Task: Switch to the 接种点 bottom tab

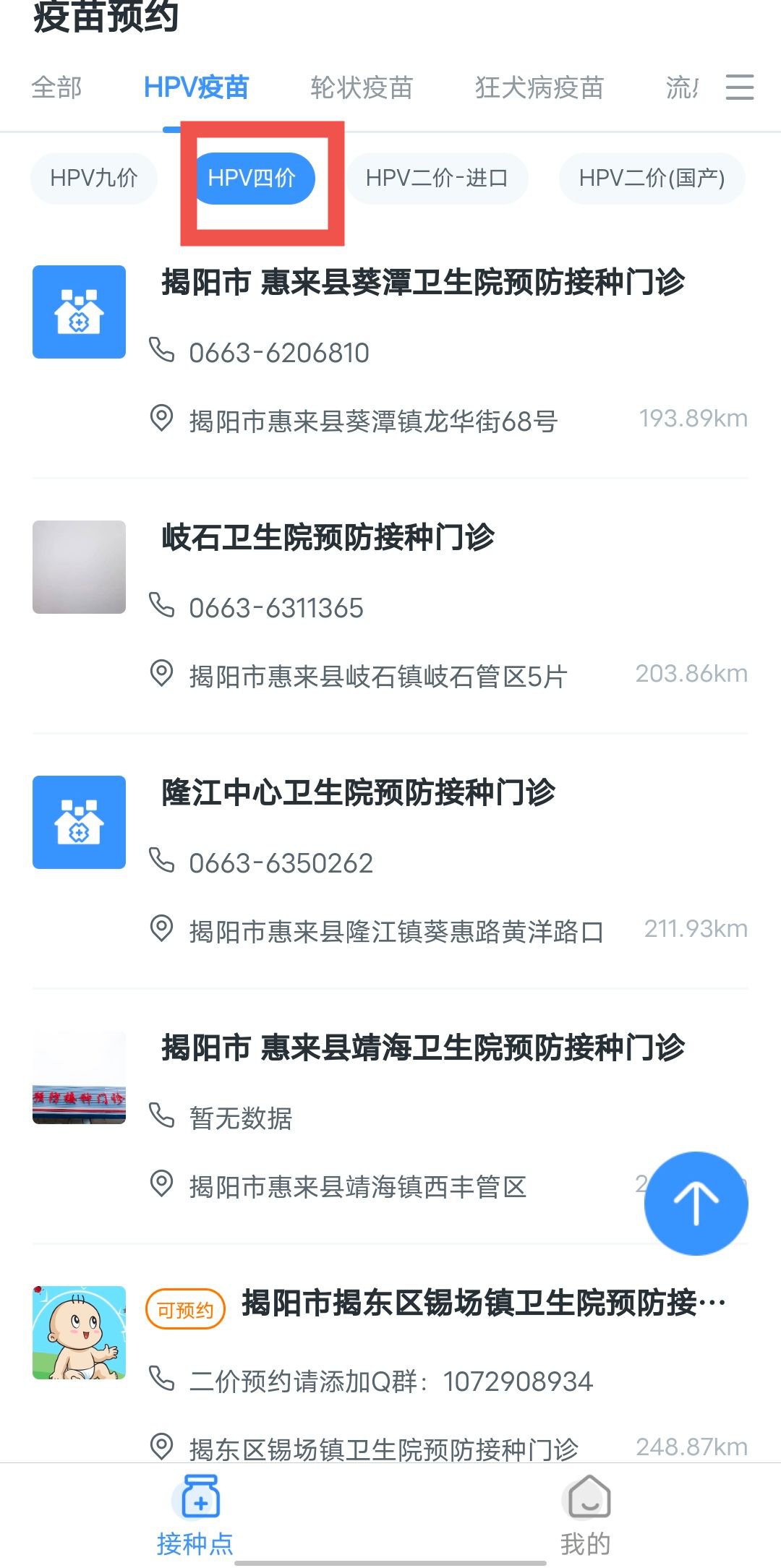Action: (195, 1515)
